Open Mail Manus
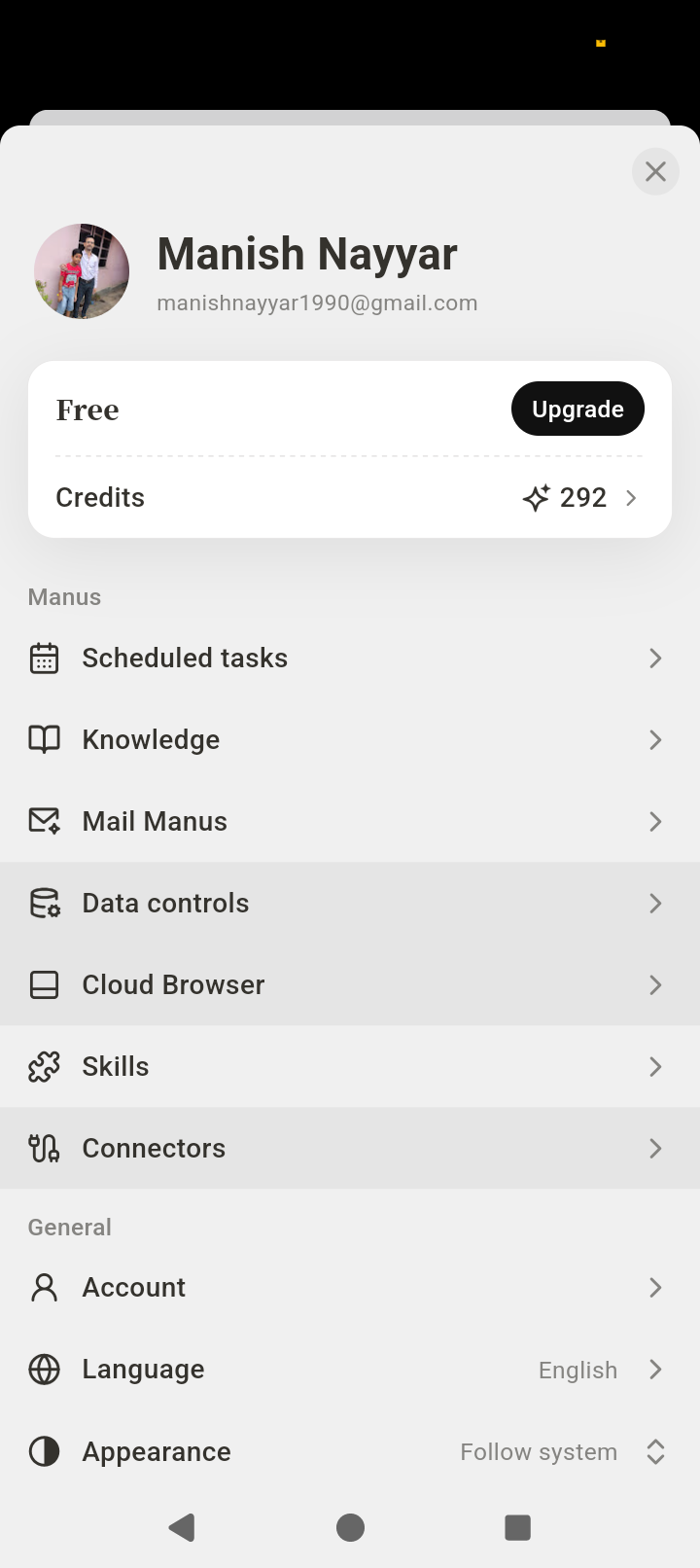The height and width of the screenshot is (1568, 700). click(350, 822)
